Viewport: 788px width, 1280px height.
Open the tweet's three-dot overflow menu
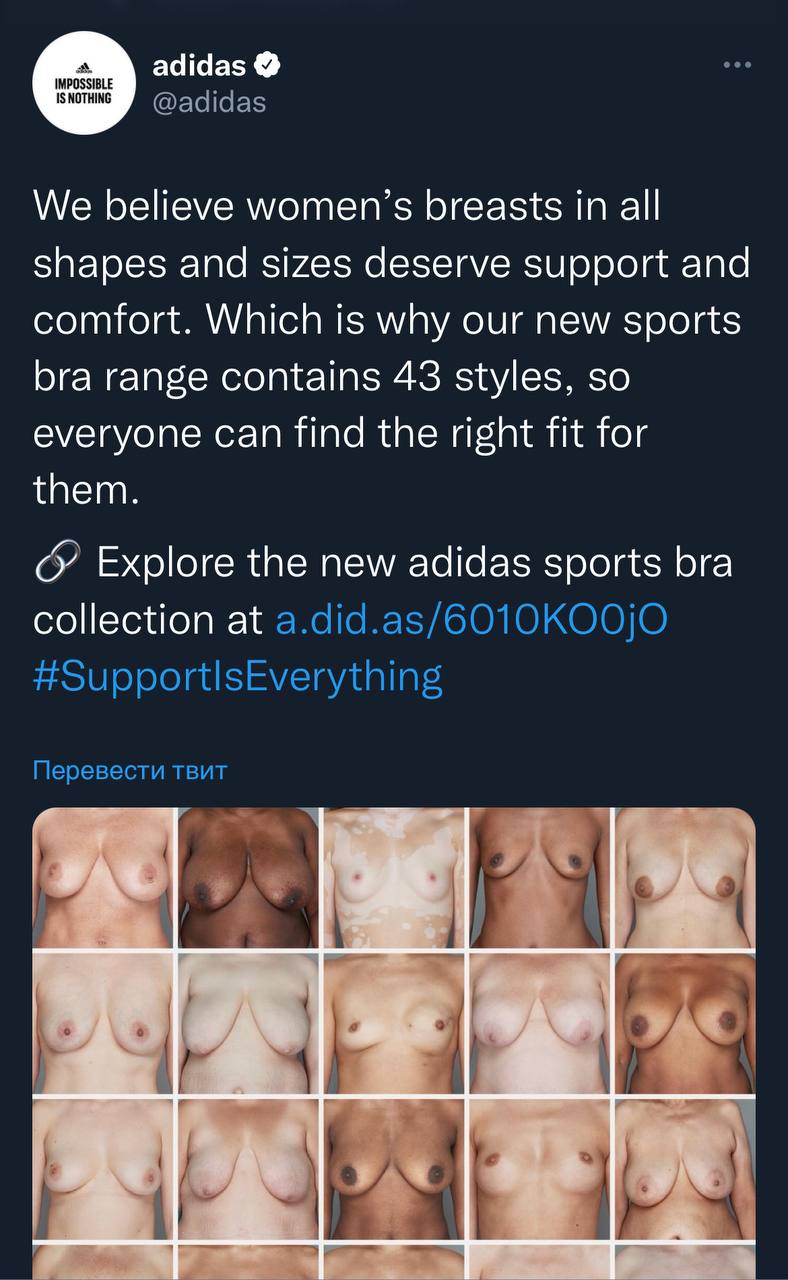tap(737, 66)
